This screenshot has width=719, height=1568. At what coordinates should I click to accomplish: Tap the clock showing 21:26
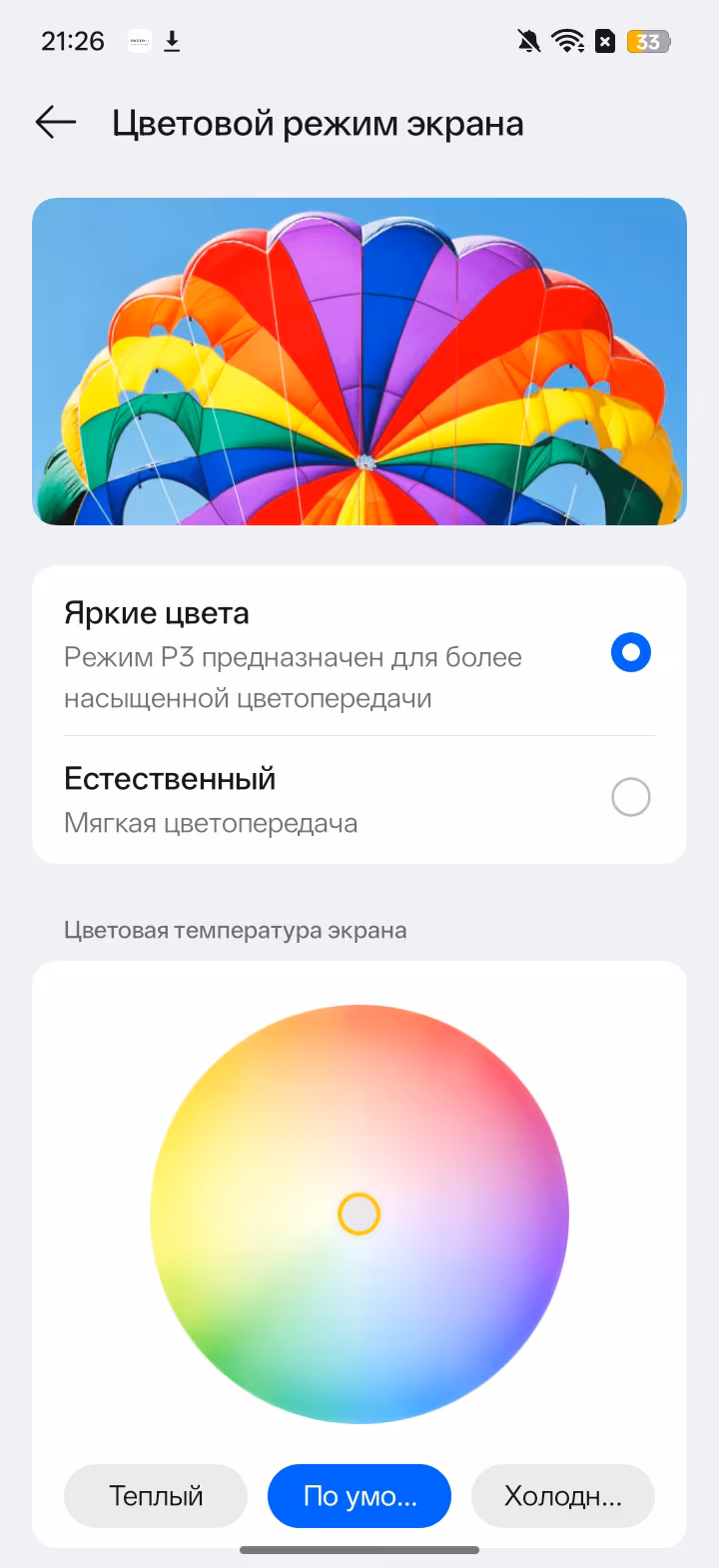point(71,41)
